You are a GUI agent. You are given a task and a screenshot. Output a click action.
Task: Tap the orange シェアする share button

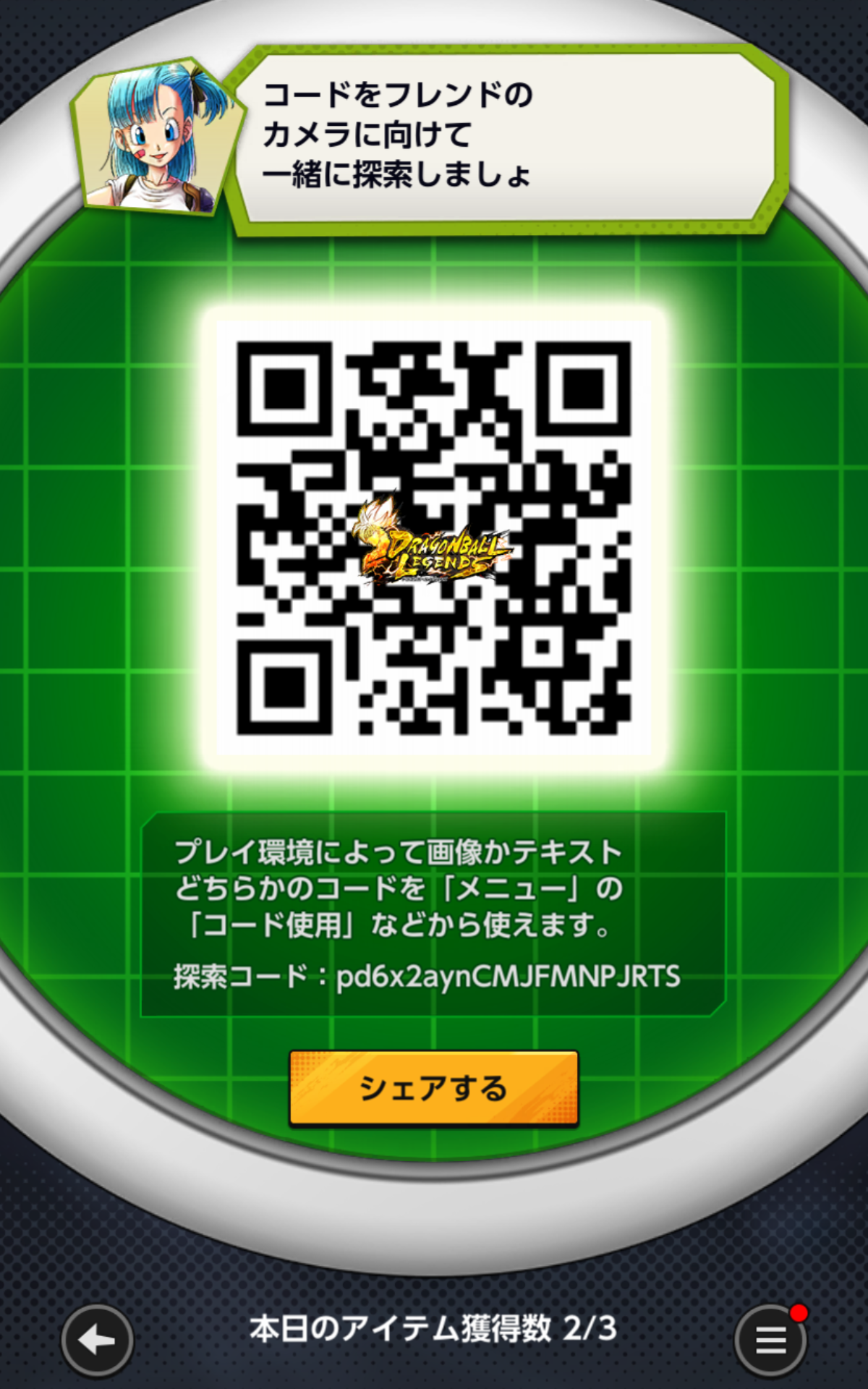point(434,1088)
